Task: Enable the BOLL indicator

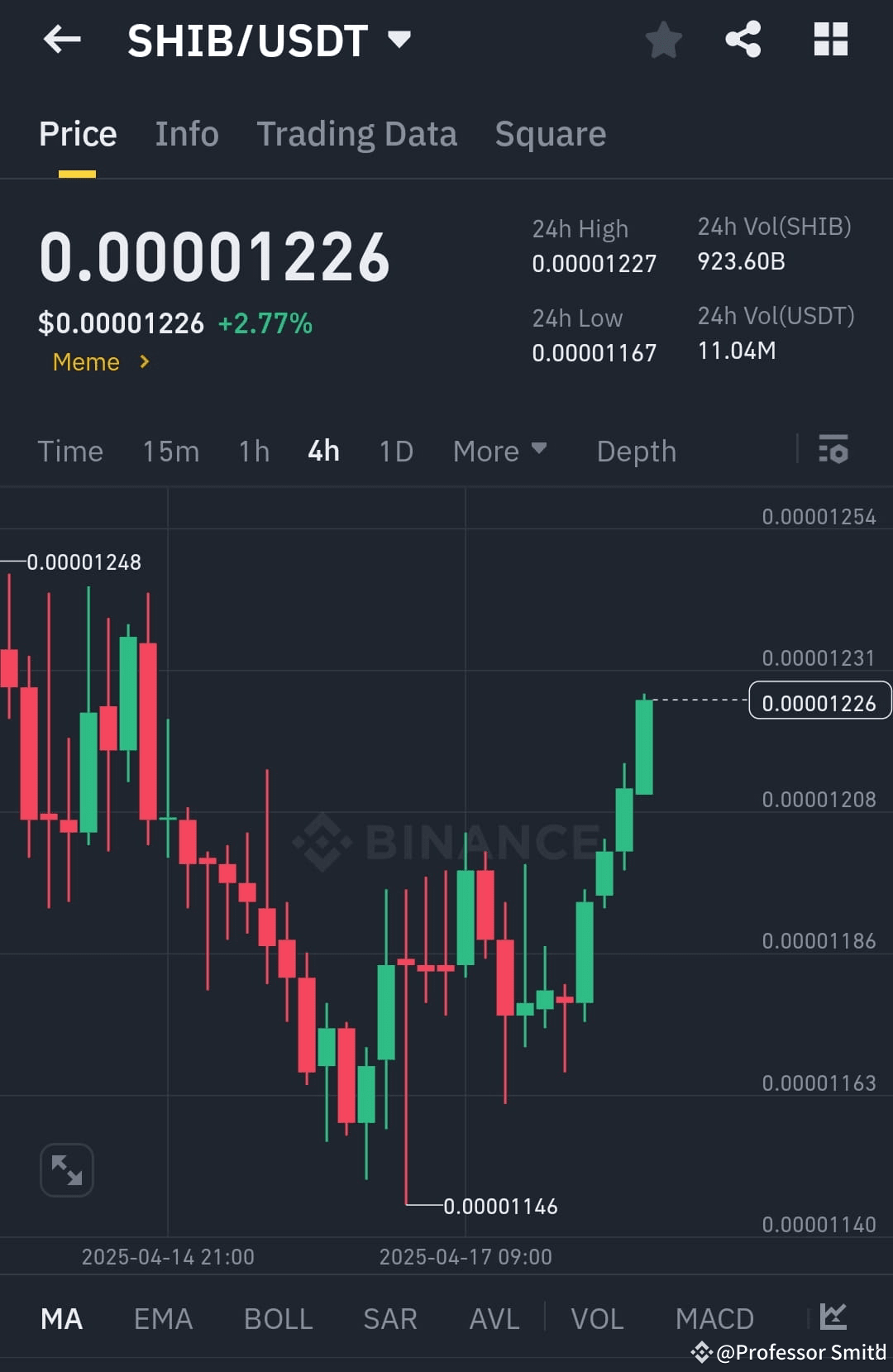Action: pyautogui.click(x=278, y=1317)
